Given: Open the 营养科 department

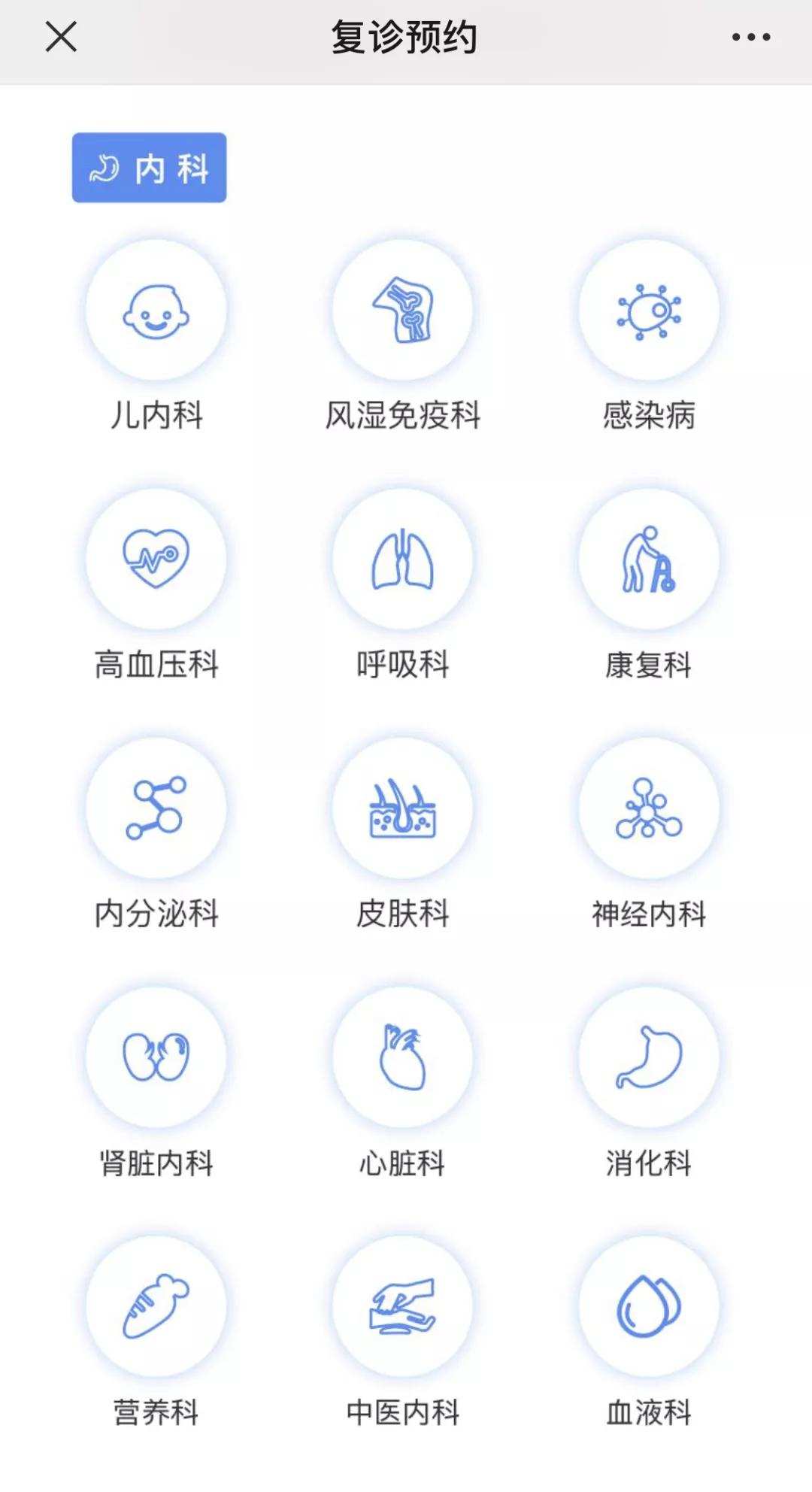Looking at the screenshot, I should [156, 1306].
